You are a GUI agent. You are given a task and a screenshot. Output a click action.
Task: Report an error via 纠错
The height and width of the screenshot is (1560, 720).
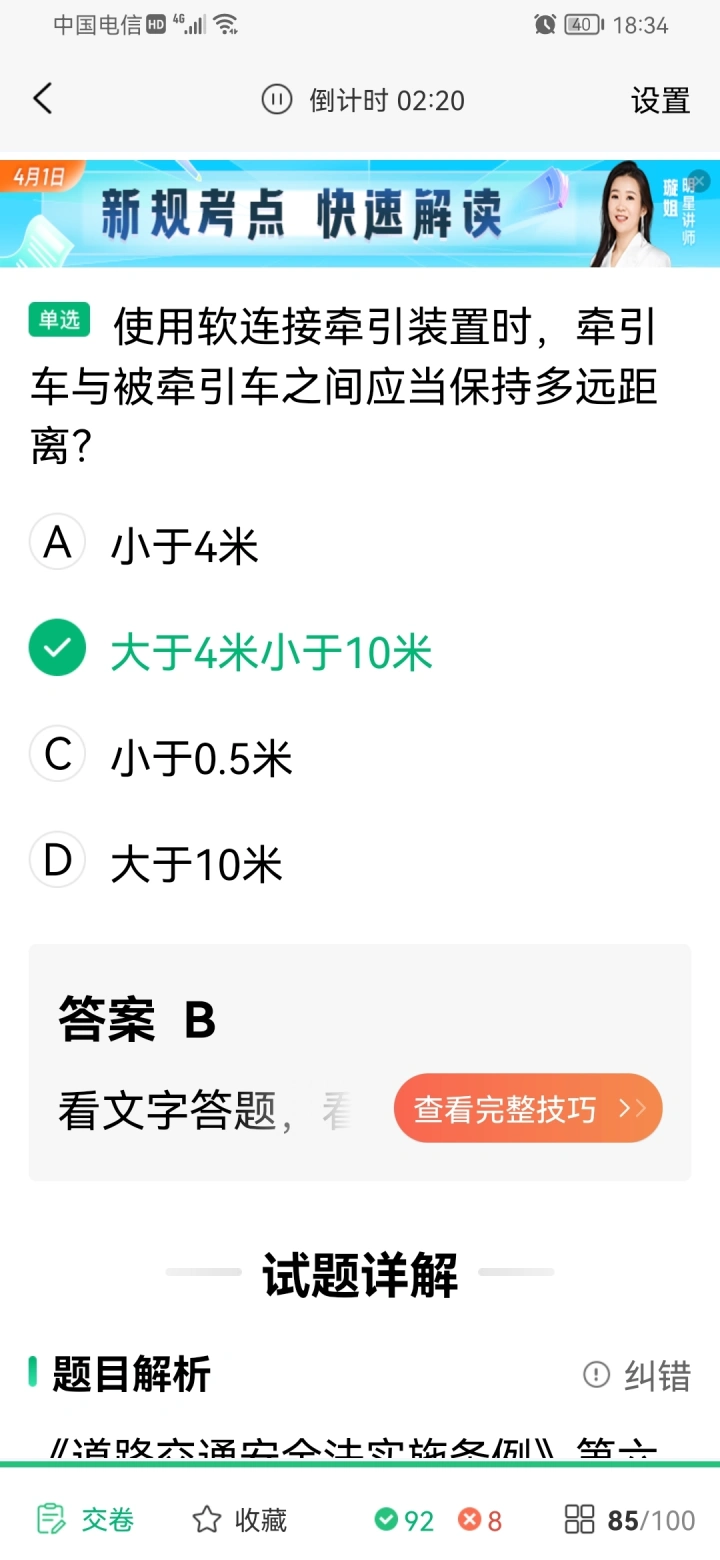click(x=637, y=1375)
